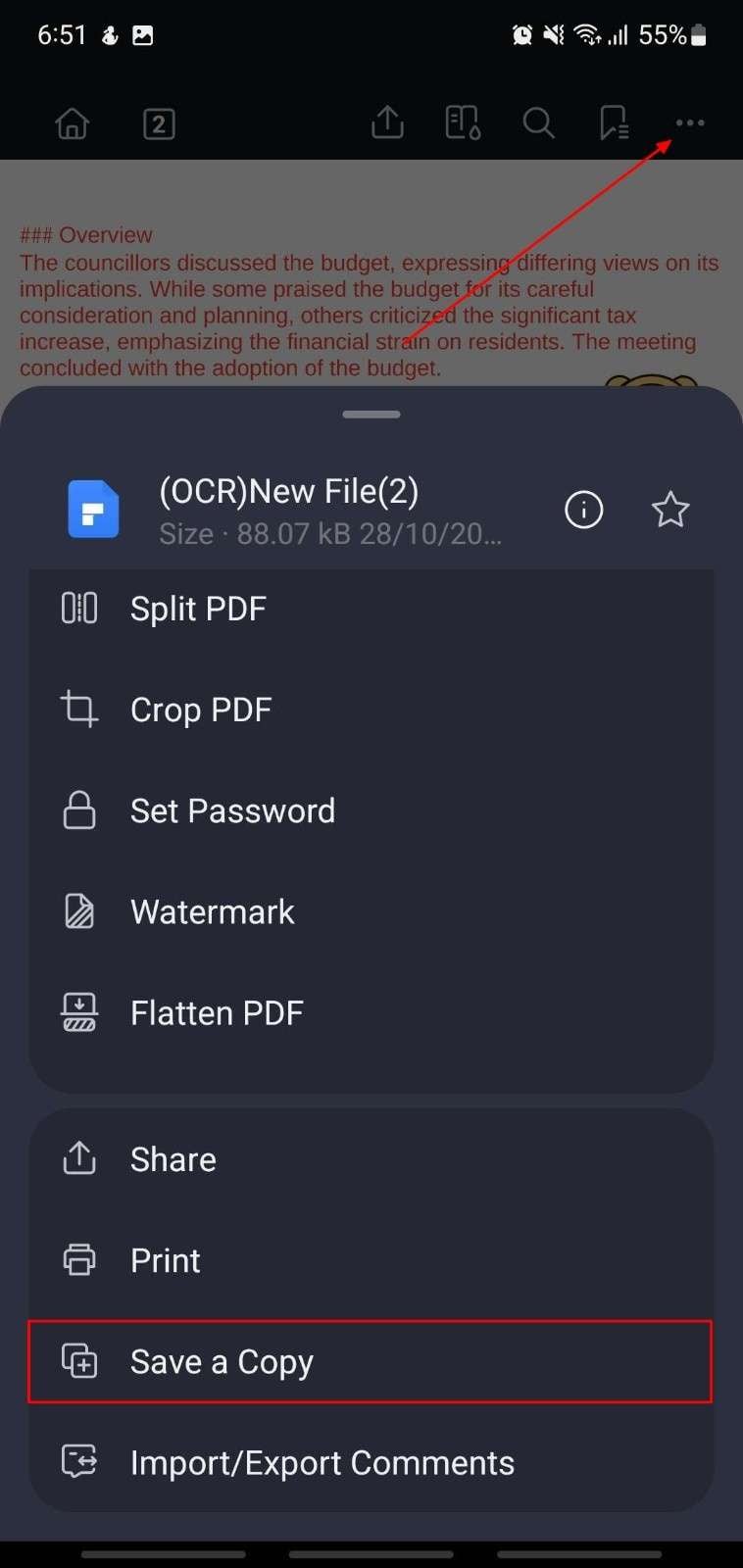Grab the drag handle atop the sheet
The image size is (743, 1568).
(x=371, y=414)
